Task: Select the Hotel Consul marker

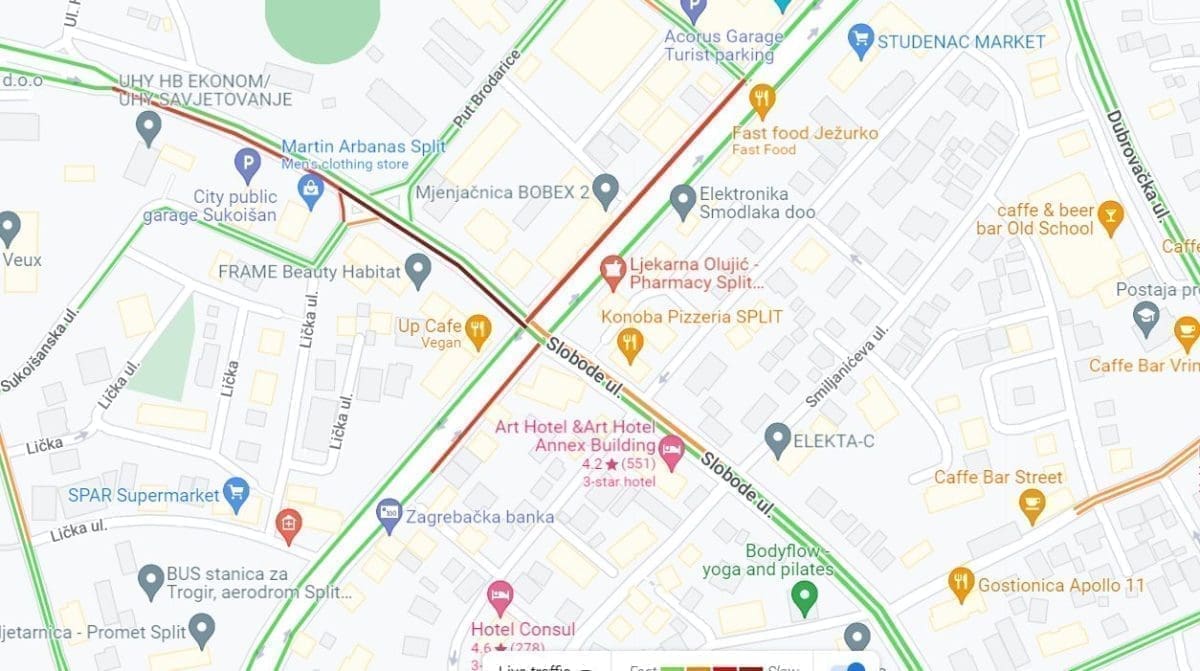Action: coord(499,597)
